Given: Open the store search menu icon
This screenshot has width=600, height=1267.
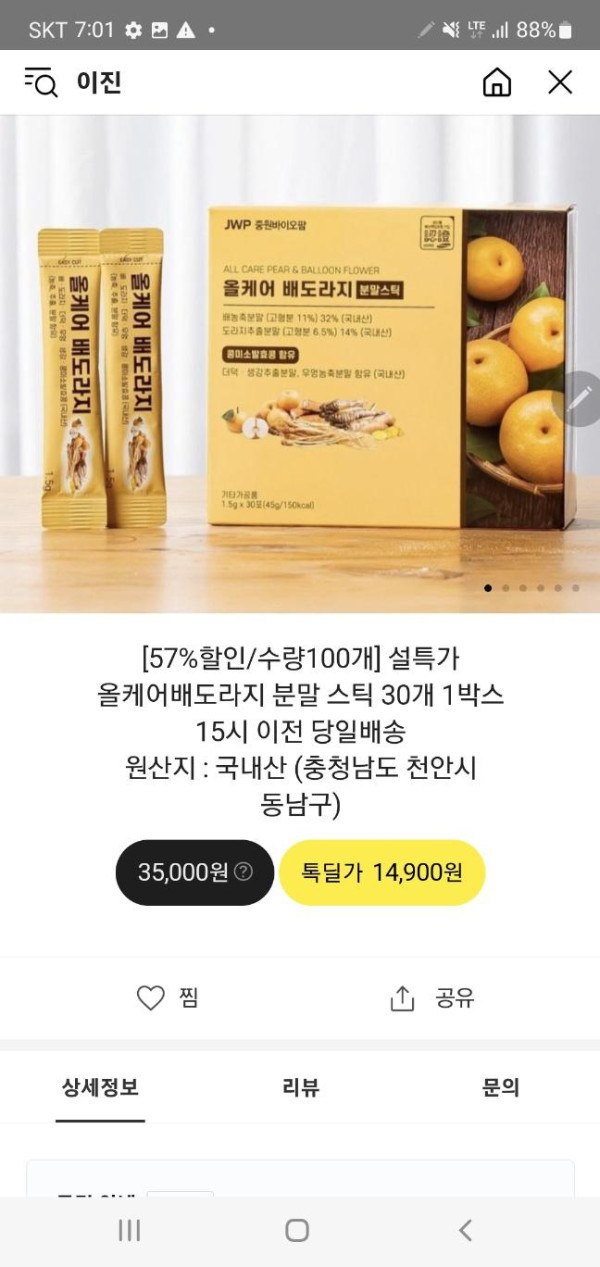Looking at the screenshot, I should tap(41, 82).
